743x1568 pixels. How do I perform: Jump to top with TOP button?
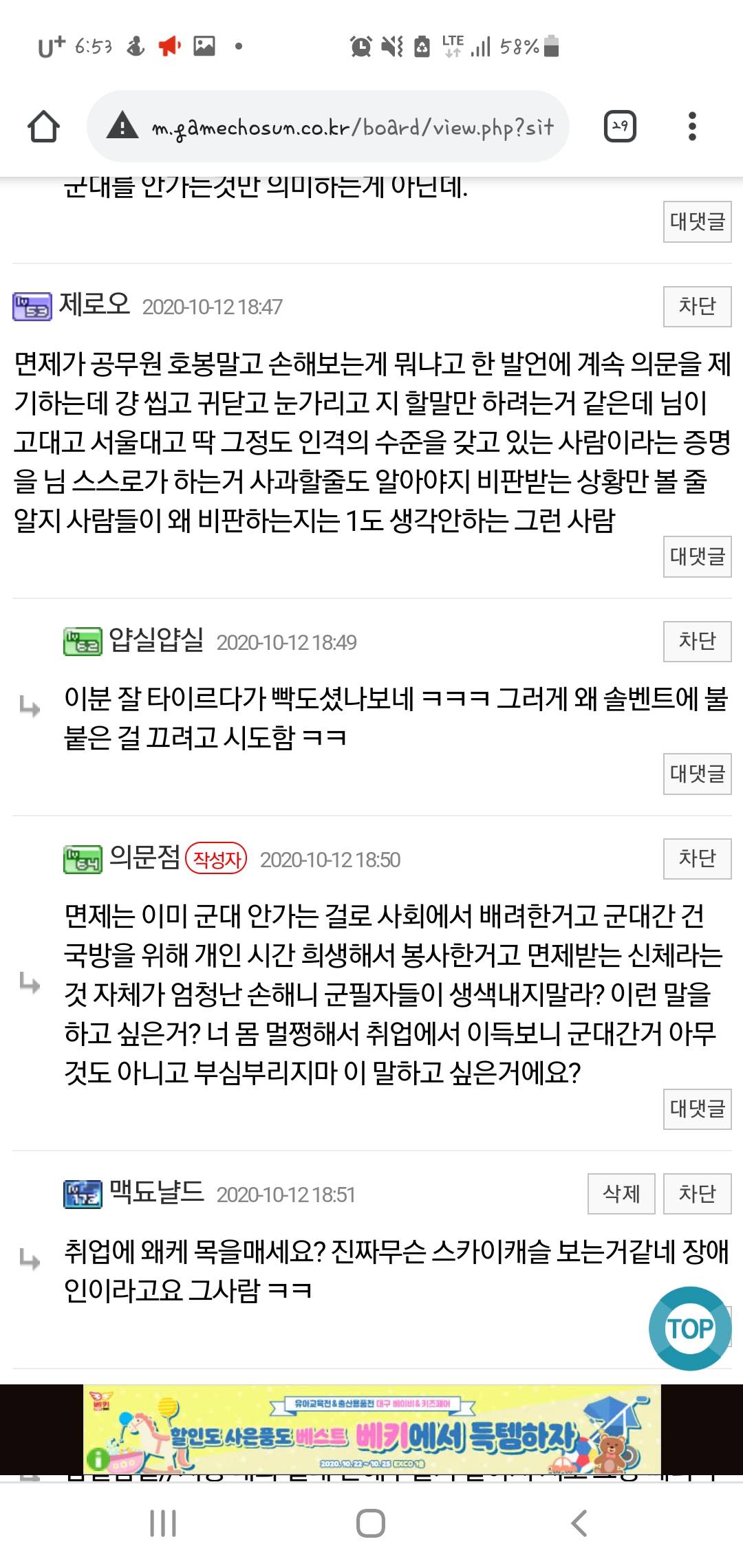689,1328
